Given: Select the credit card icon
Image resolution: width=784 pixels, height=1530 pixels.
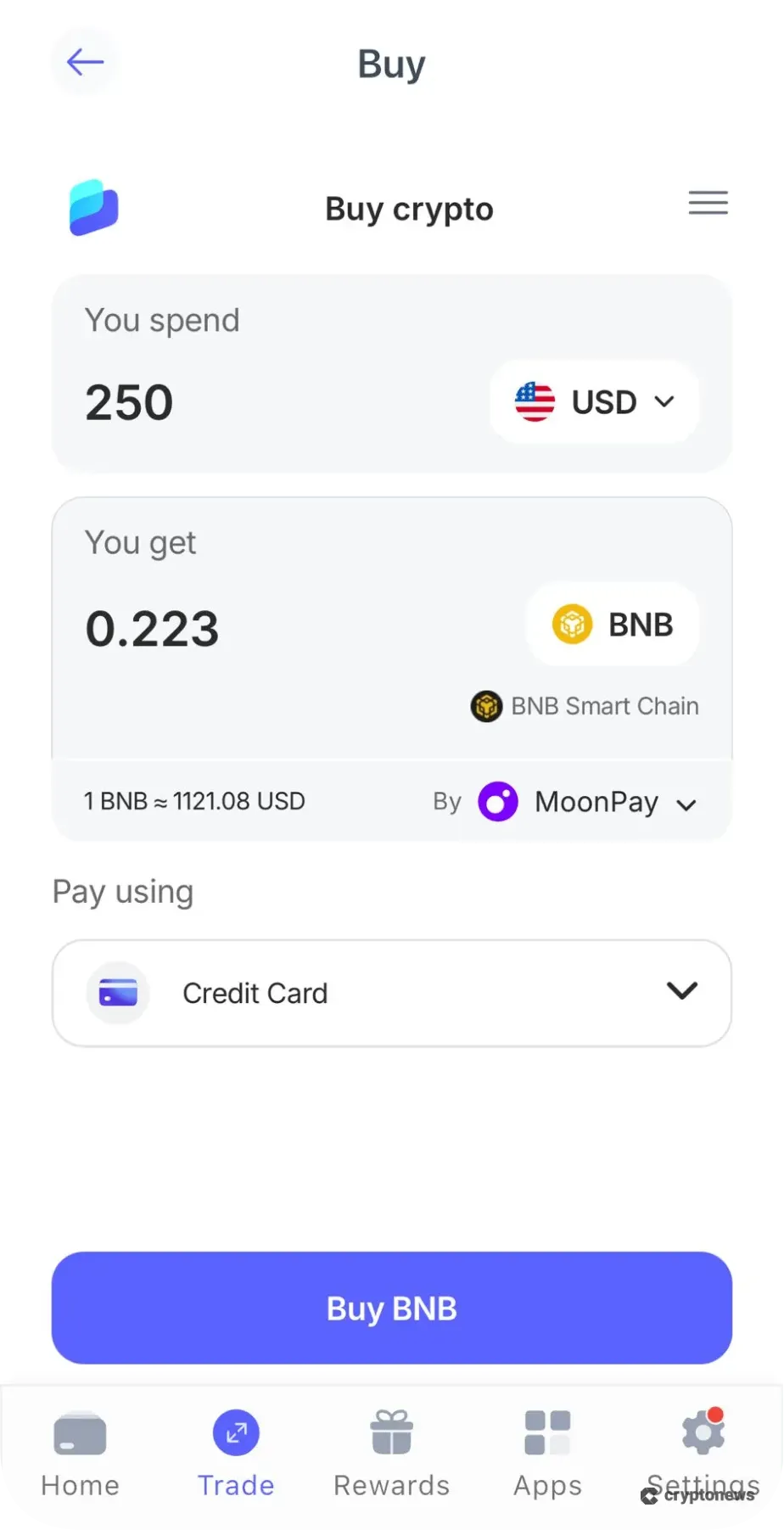Looking at the screenshot, I should point(118,993).
